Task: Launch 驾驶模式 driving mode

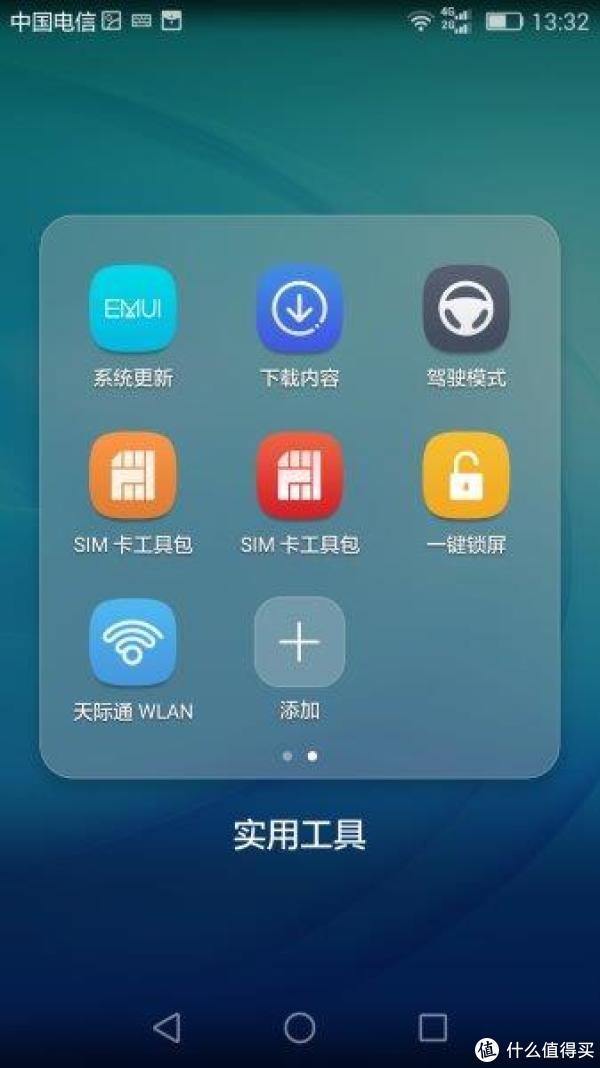Action: (x=466, y=309)
